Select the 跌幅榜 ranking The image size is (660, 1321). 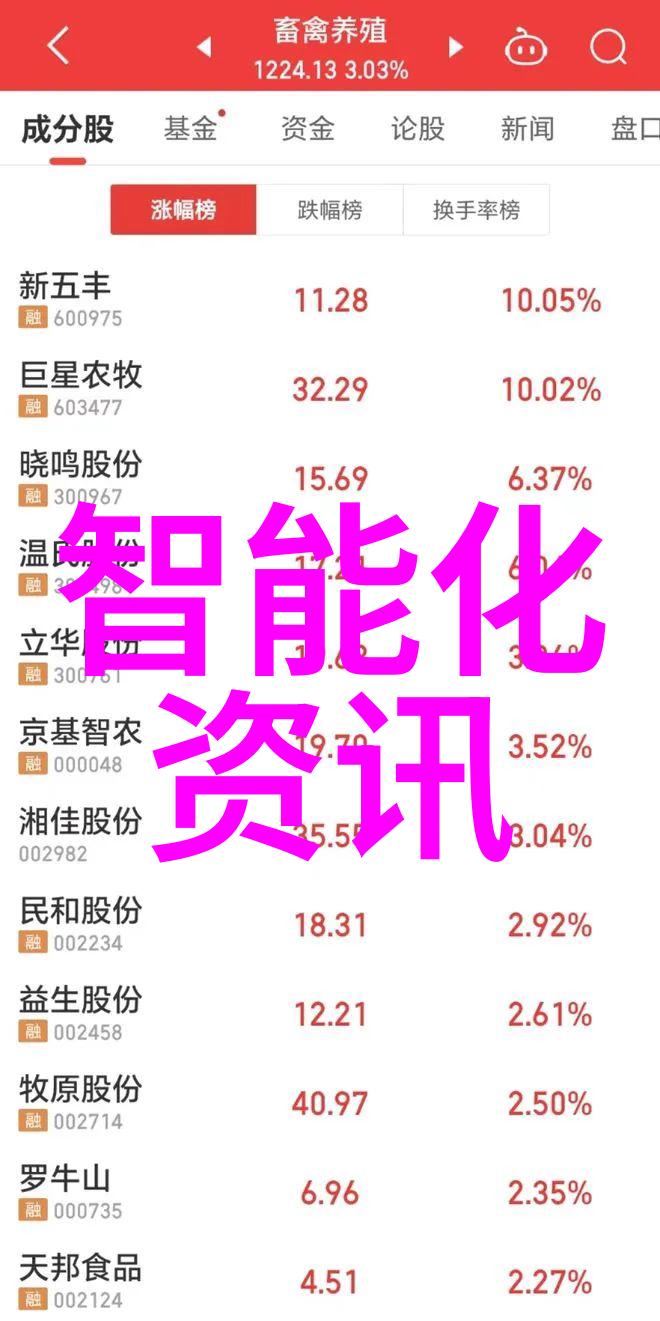330,210
